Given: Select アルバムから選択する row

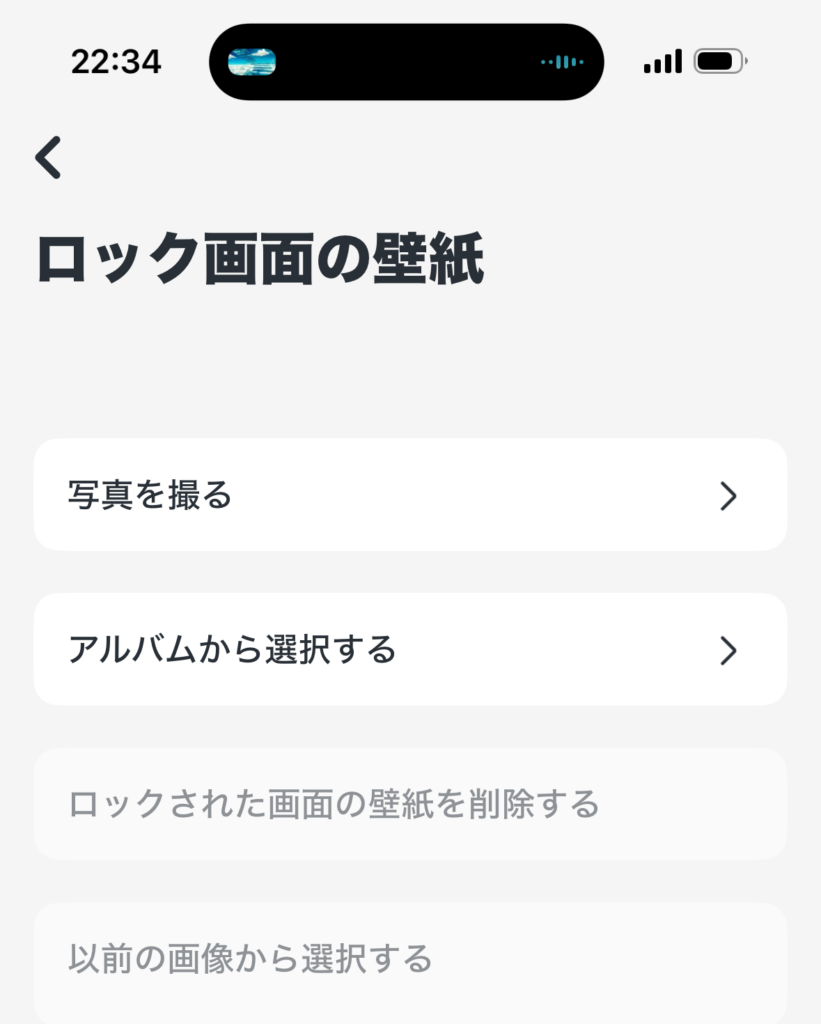Looking at the screenshot, I should pyautogui.click(x=410, y=650).
